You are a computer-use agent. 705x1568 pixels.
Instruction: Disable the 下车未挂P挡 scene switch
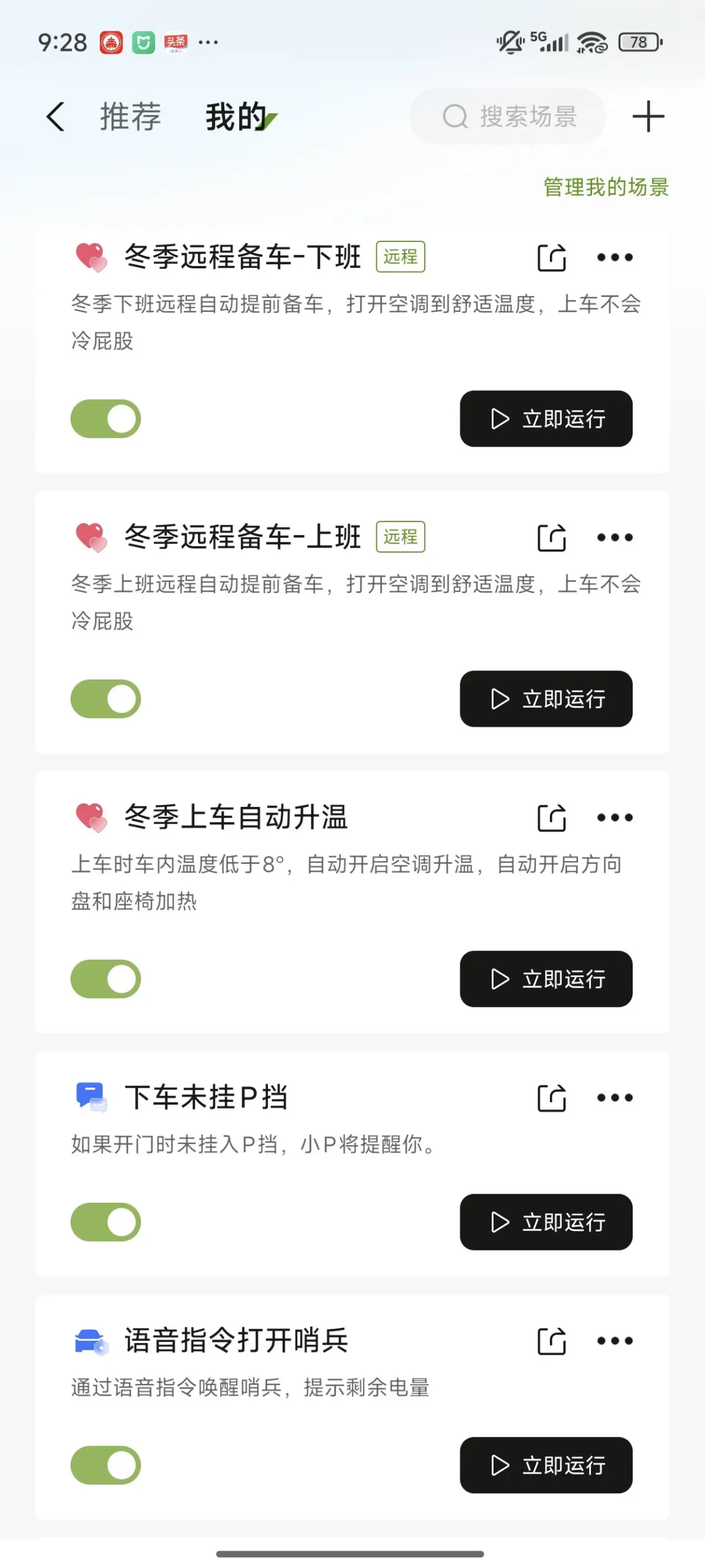[x=105, y=1222]
